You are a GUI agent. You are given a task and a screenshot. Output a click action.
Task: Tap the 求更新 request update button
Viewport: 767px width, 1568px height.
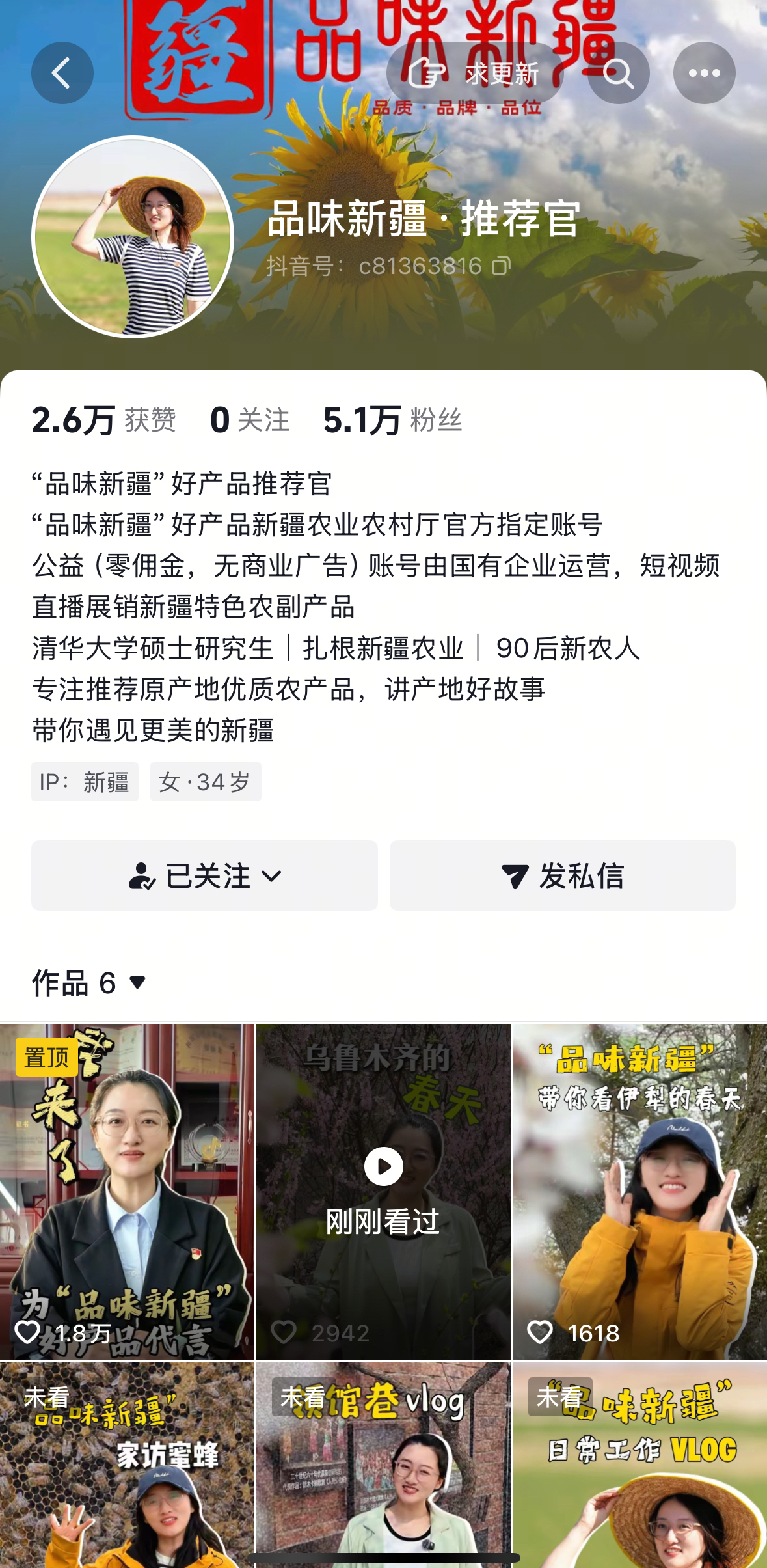pos(474,73)
